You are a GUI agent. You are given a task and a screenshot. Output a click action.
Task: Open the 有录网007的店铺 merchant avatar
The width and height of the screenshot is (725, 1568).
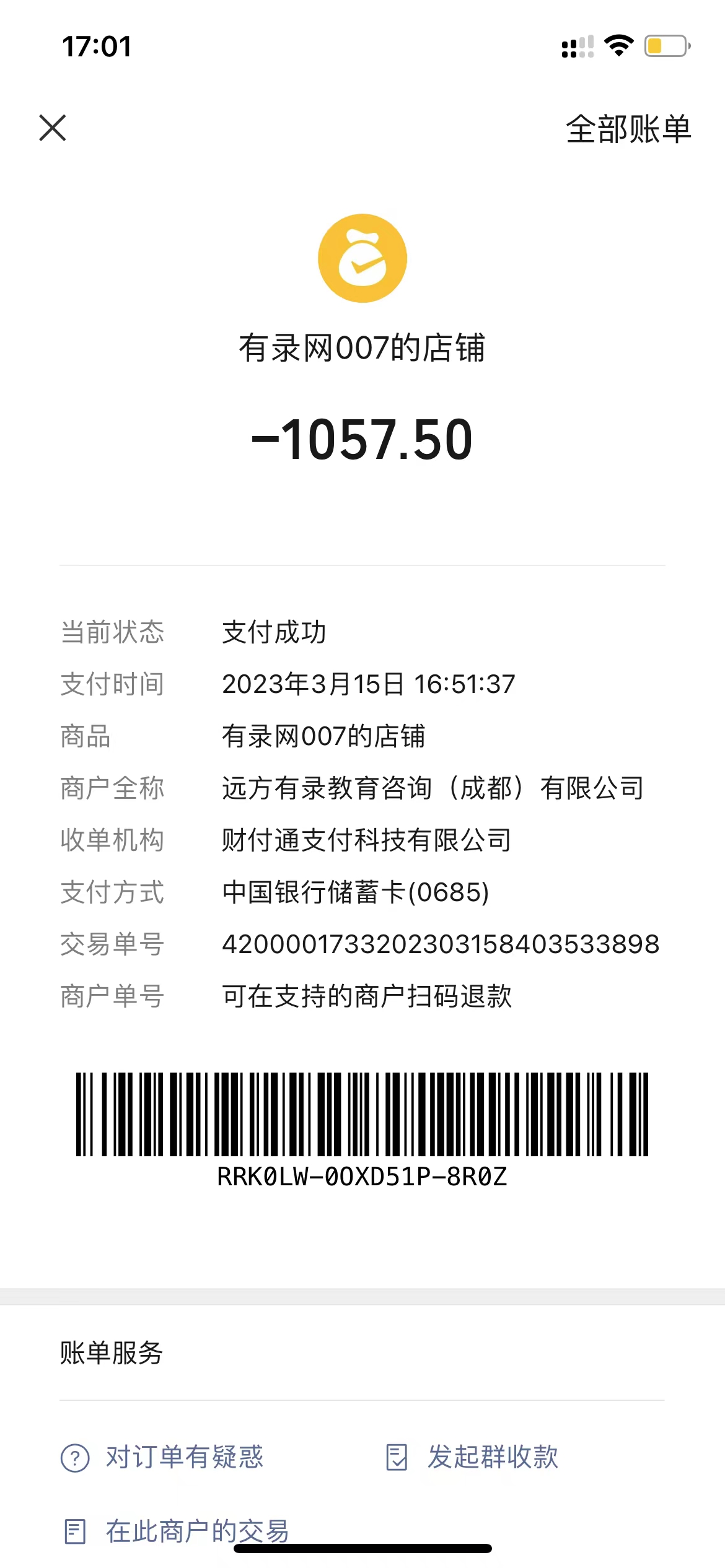(x=362, y=258)
